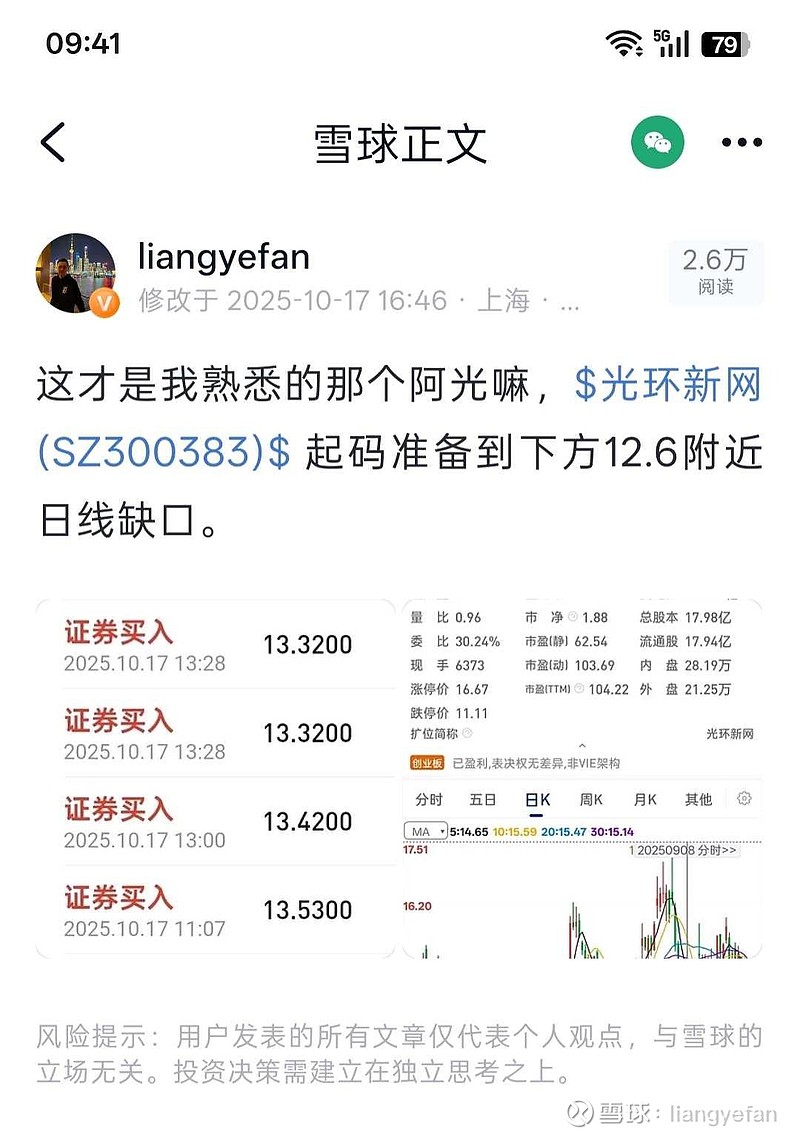
Task: Open the chart settings gear beside 其他 tab
Action: pyautogui.click(x=744, y=797)
